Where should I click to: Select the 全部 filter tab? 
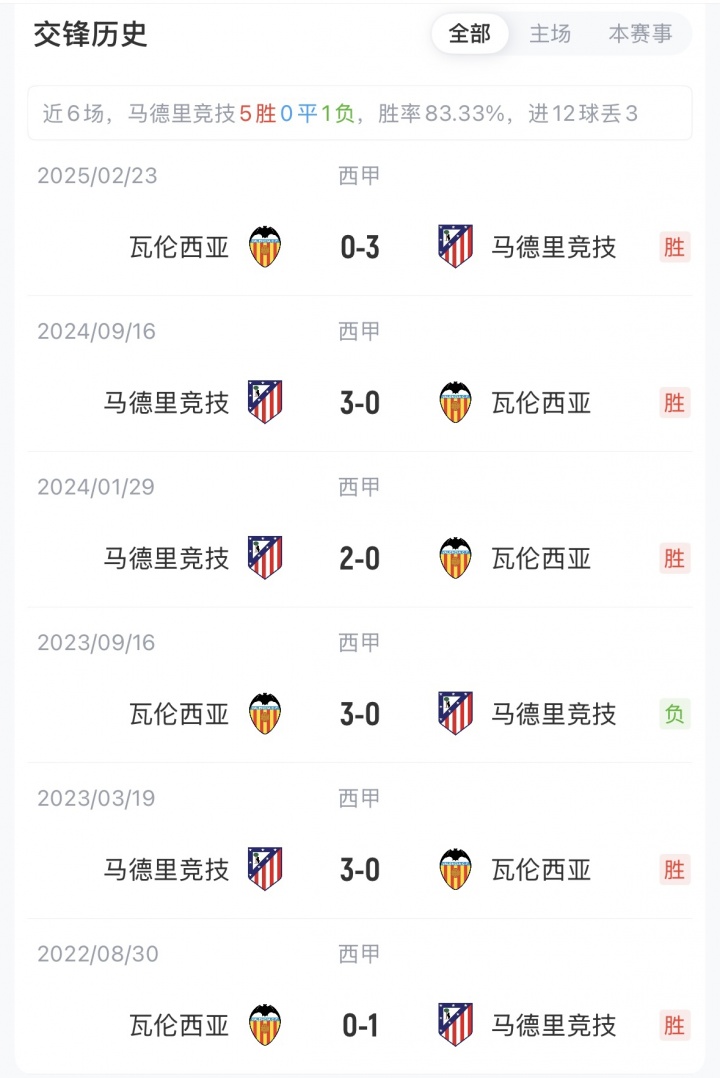(x=470, y=34)
